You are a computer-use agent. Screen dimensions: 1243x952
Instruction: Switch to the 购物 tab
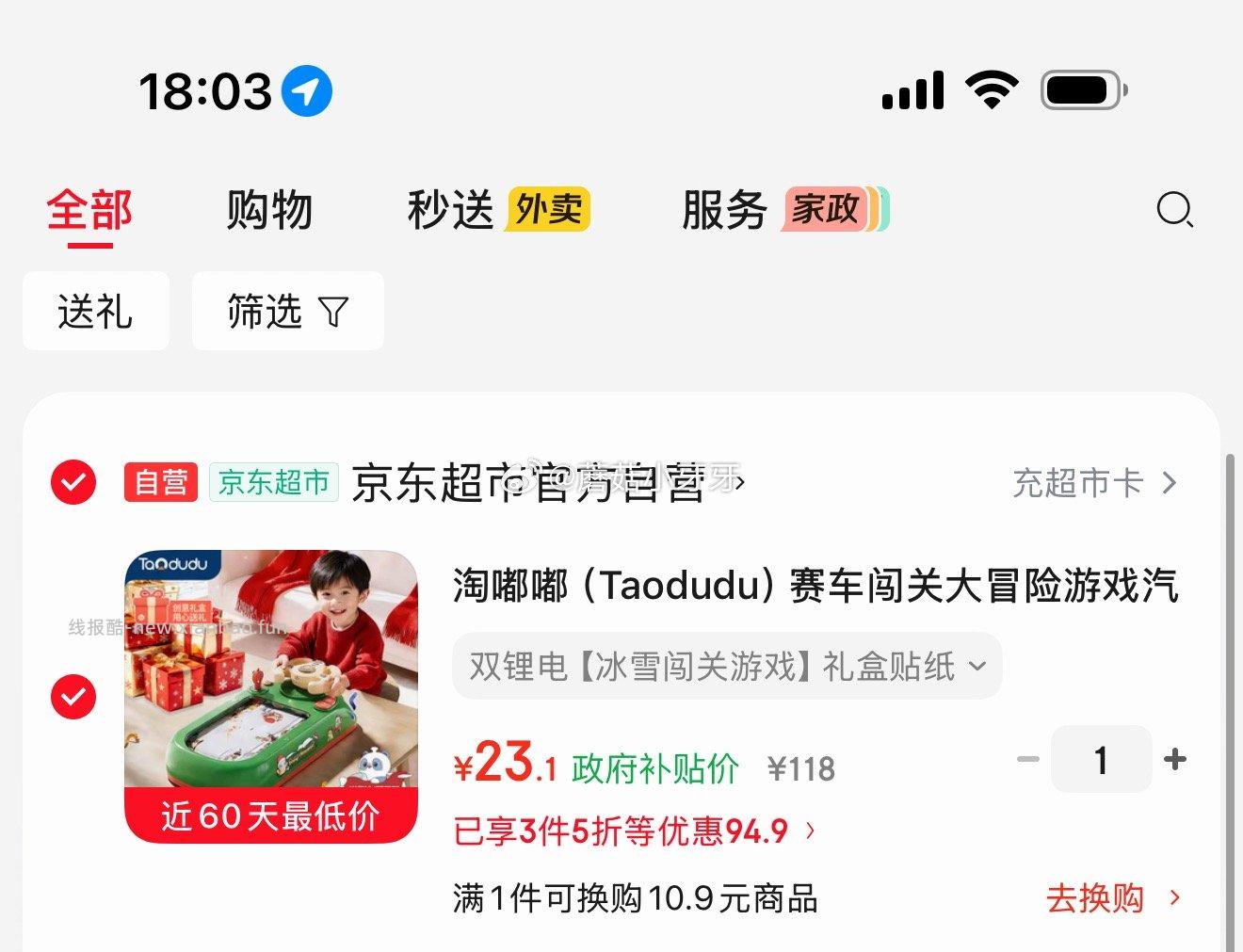tap(269, 209)
